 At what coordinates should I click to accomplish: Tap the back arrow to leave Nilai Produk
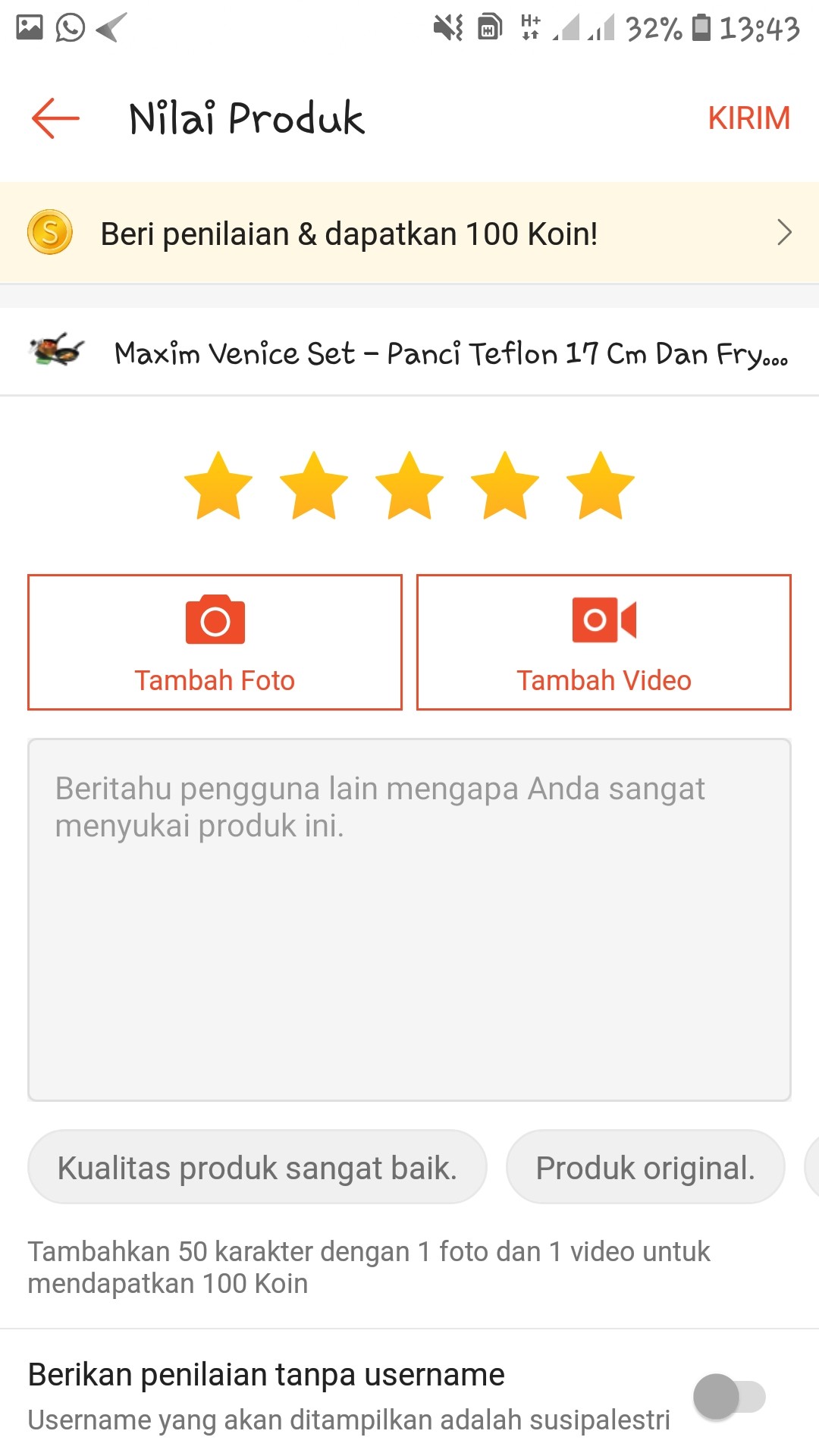tap(53, 118)
